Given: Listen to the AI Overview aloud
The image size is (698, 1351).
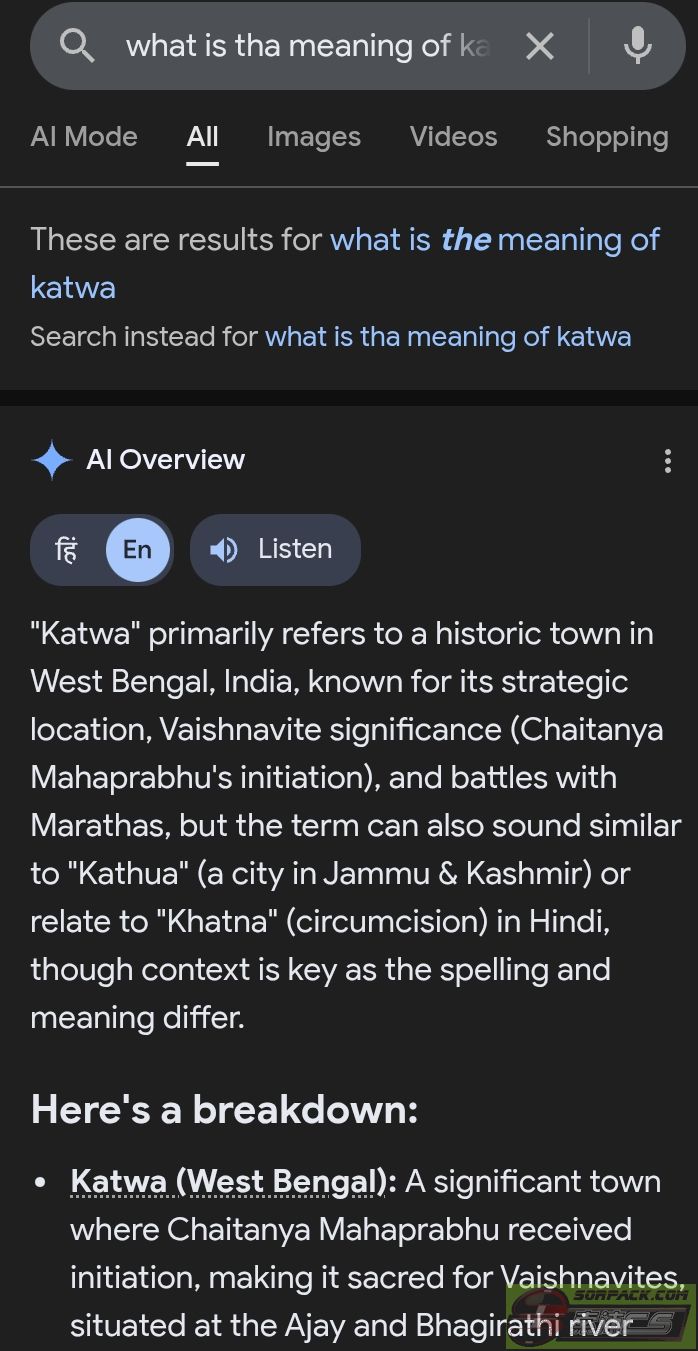Looking at the screenshot, I should tap(275, 550).
